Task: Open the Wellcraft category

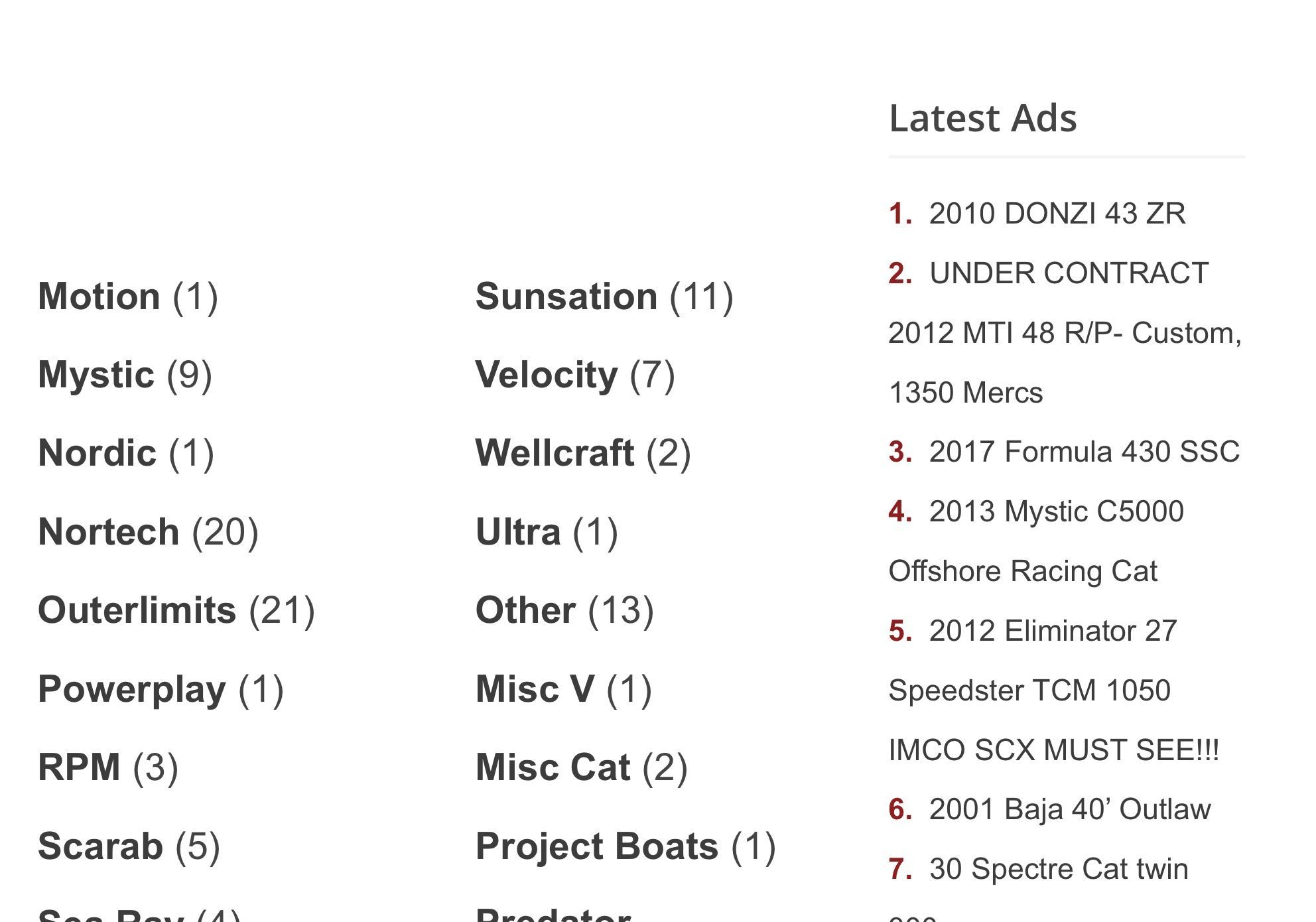Action: 555,453
